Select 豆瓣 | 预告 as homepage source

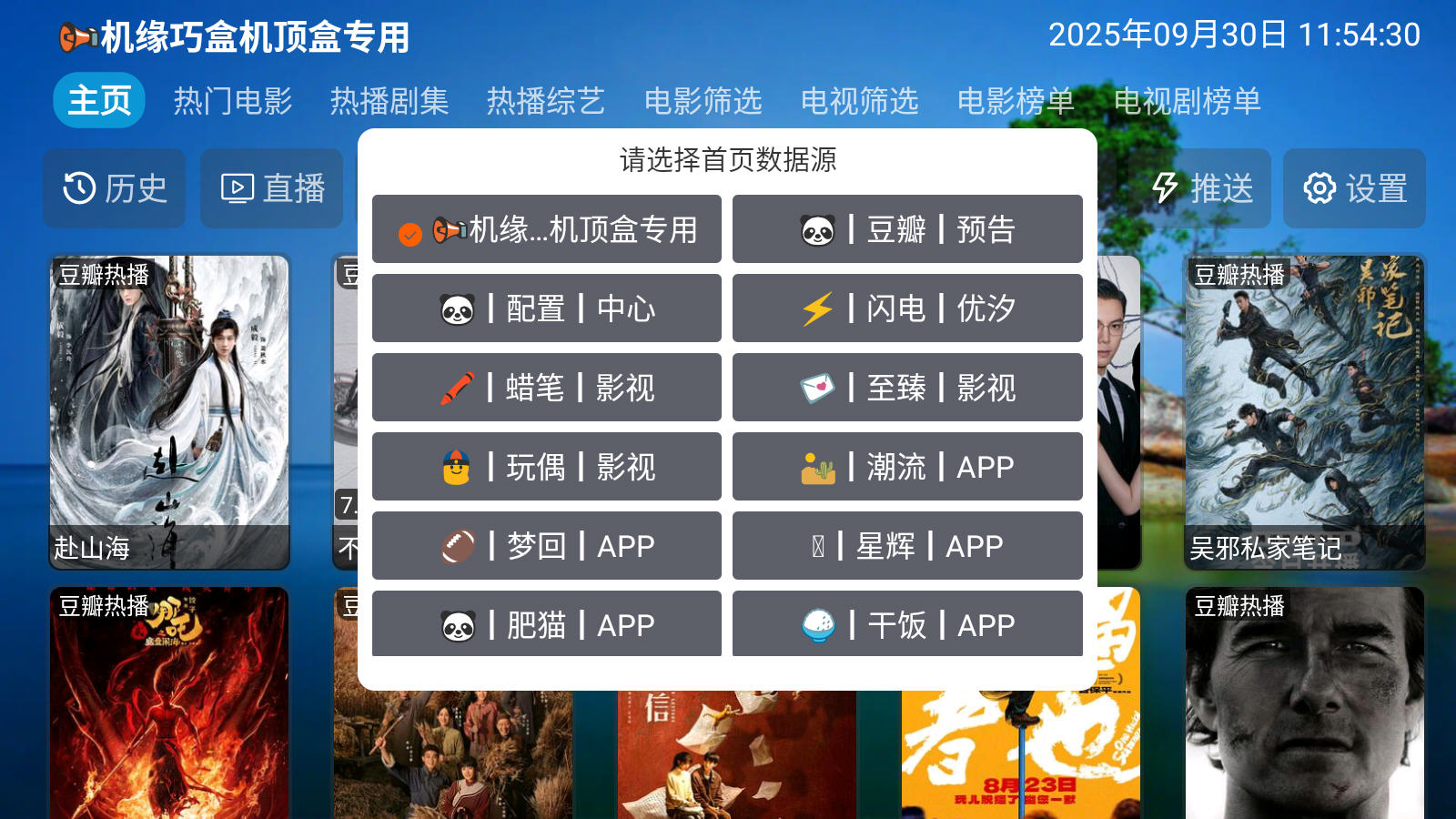[907, 229]
